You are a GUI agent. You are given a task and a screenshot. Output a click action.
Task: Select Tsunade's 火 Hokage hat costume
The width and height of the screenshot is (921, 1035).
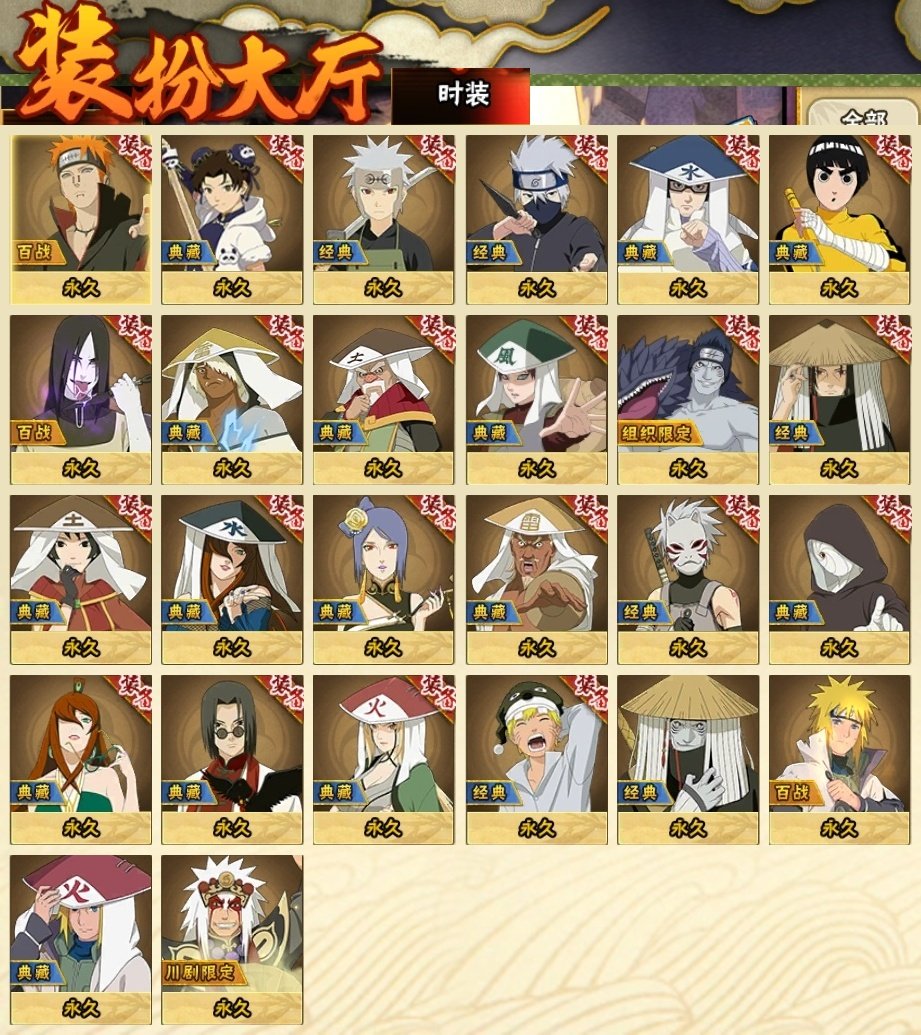(383, 745)
